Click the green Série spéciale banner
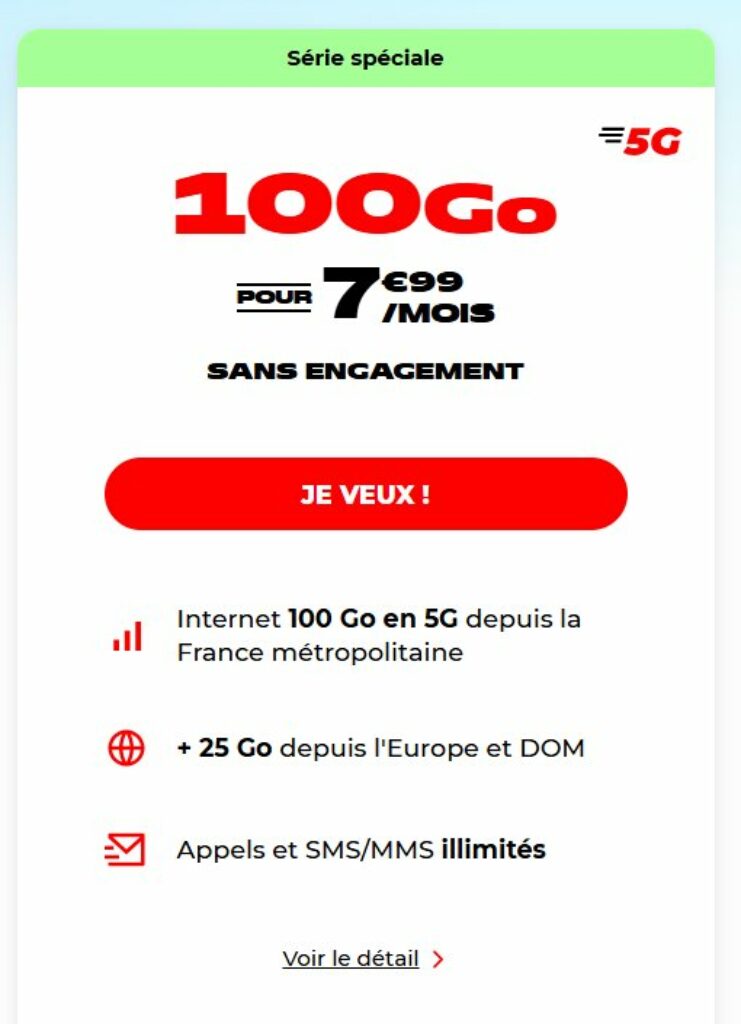741x1024 pixels. pos(364,58)
